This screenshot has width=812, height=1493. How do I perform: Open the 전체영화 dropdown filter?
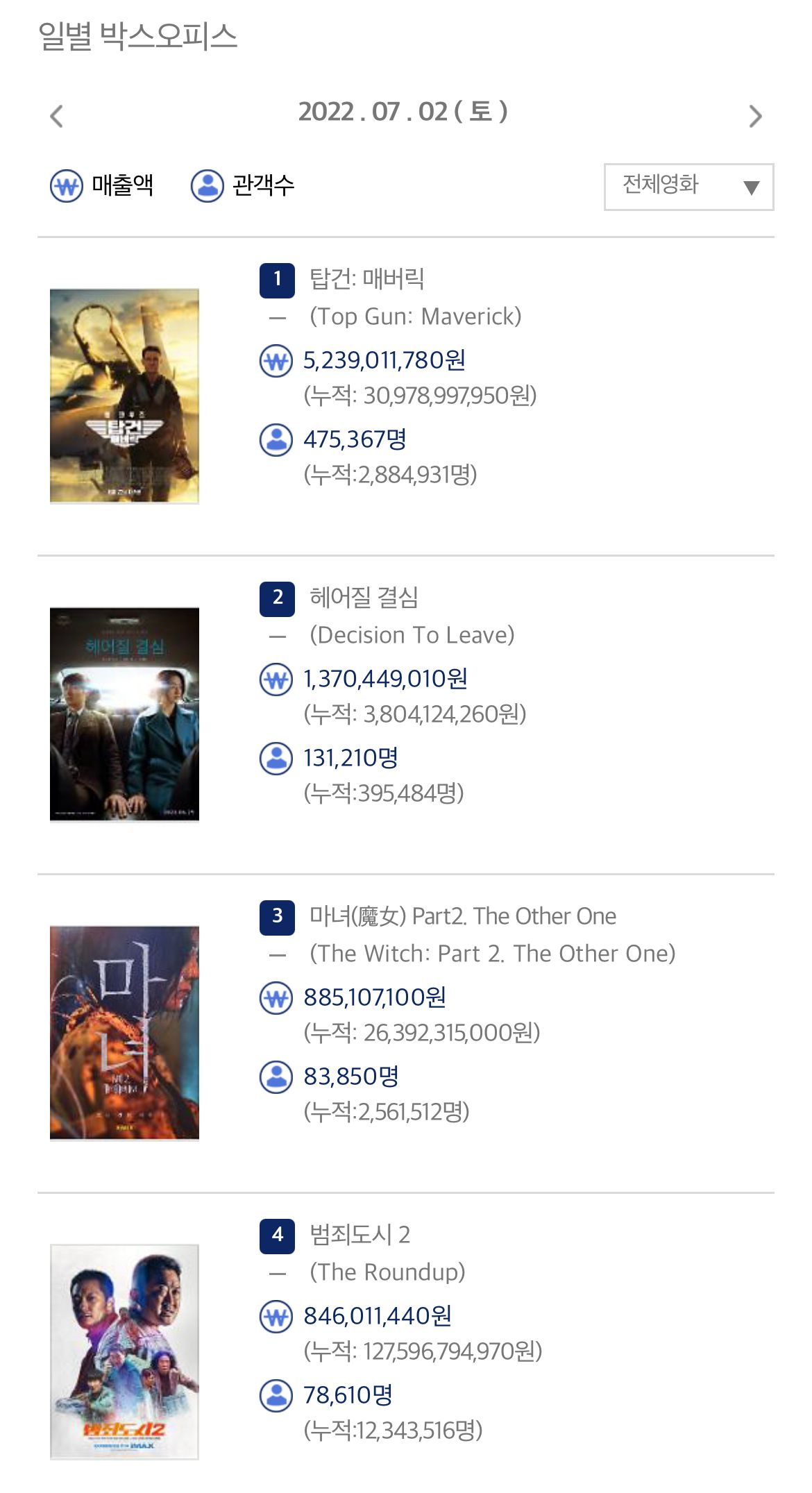tap(688, 186)
